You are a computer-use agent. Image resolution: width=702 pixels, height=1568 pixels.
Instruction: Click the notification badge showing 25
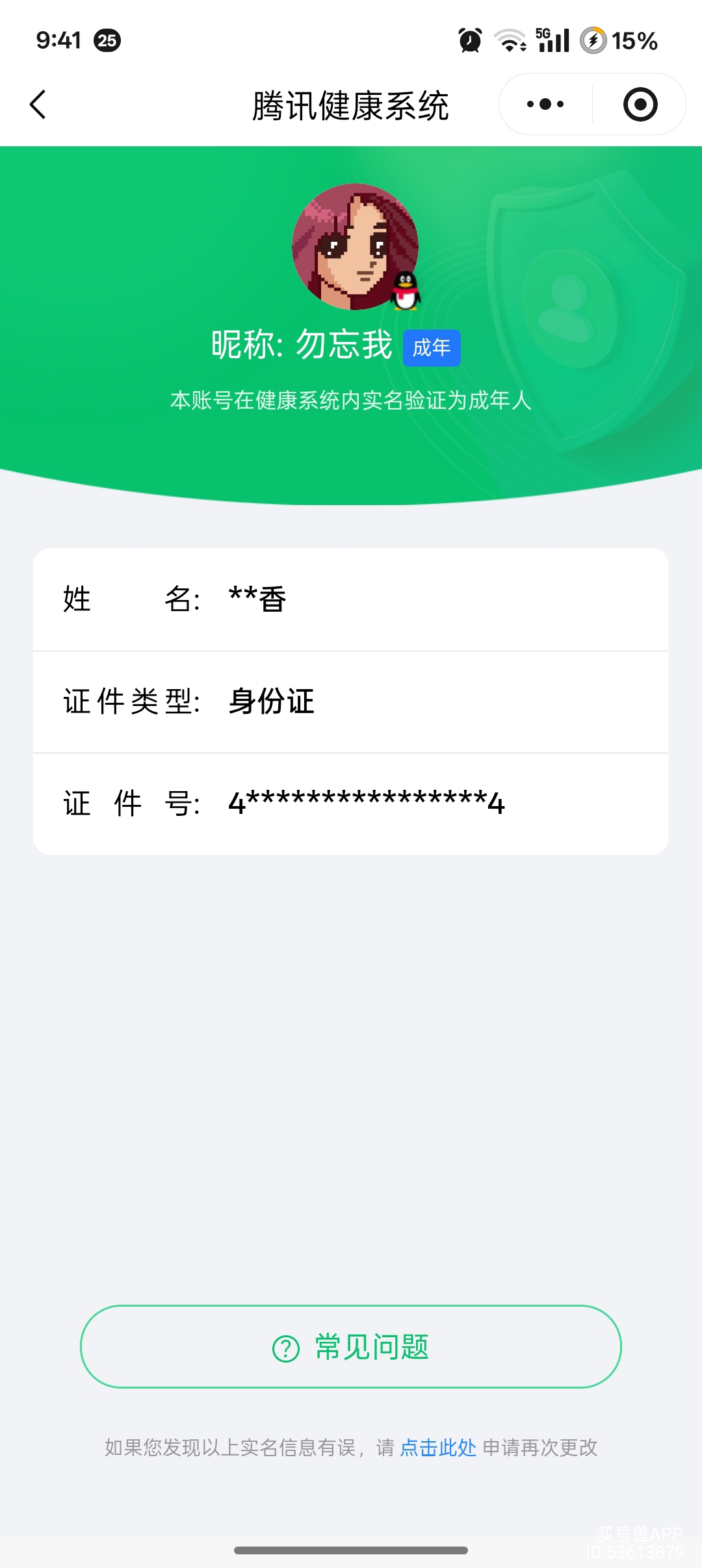[x=108, y=41]
